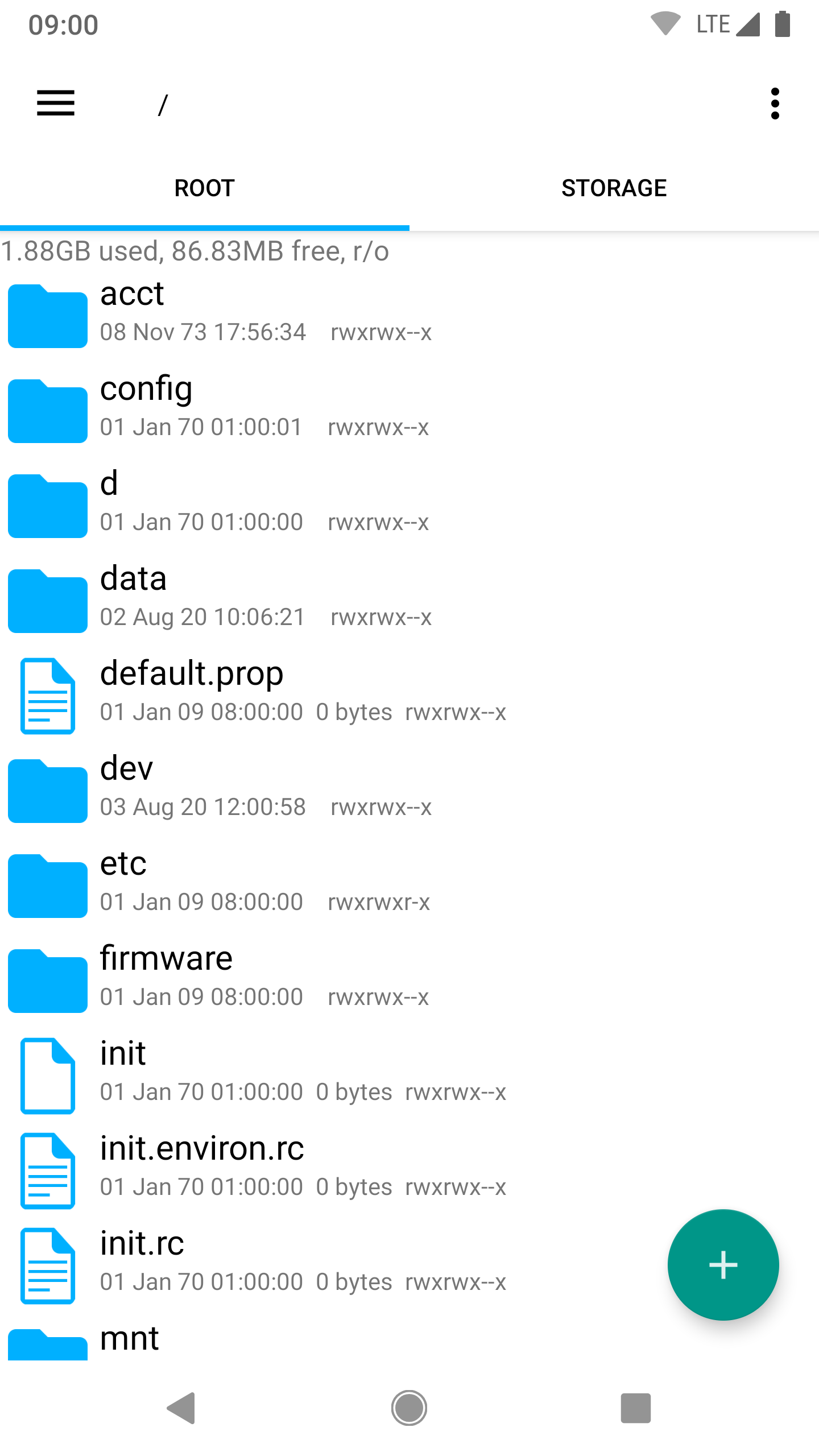Image resolution: width=819 pixels, height=1456 pixels.
Task: Switch to the STORAGE tab
Action: pyautogui.click(x=614, y=188)
